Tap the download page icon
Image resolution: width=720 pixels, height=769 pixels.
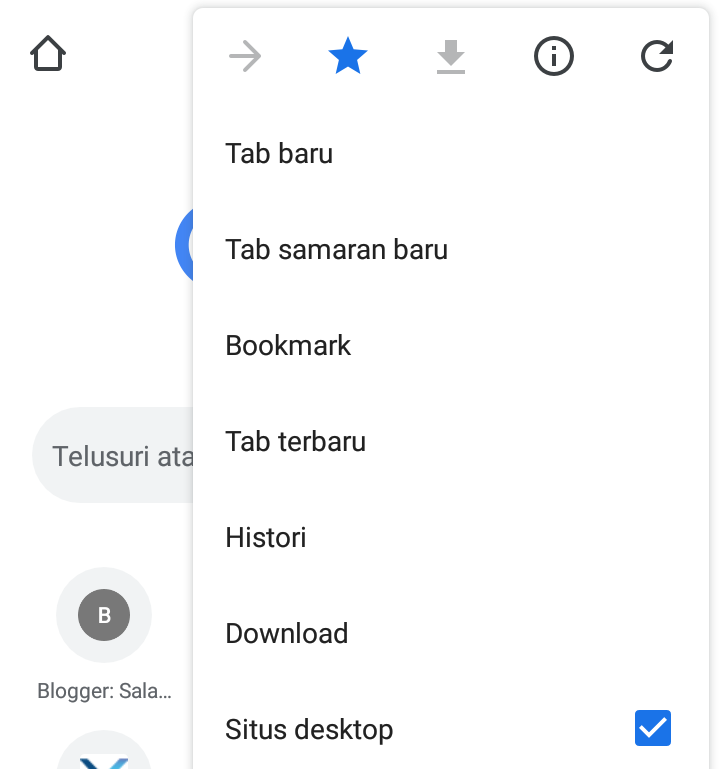click(x=450, y=56)
